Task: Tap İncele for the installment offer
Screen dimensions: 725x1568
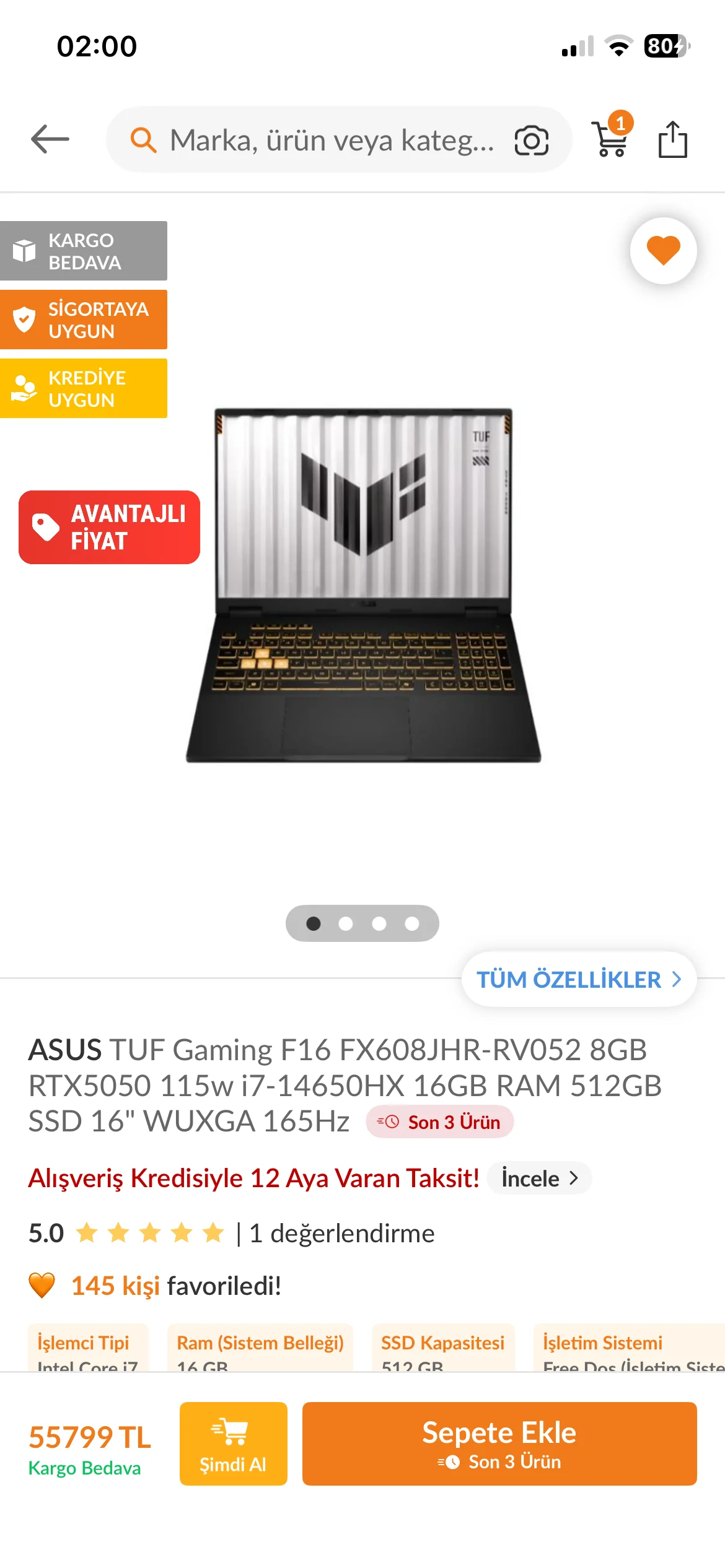Action: point(538,1178)
